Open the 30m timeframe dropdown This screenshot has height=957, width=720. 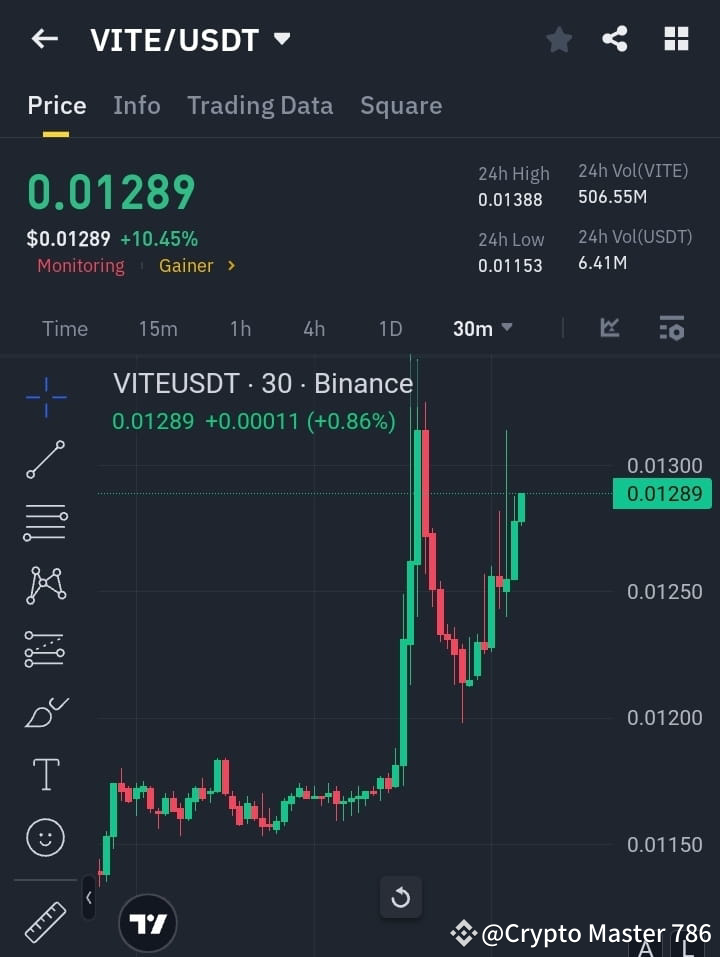click(x=482, y=328)
